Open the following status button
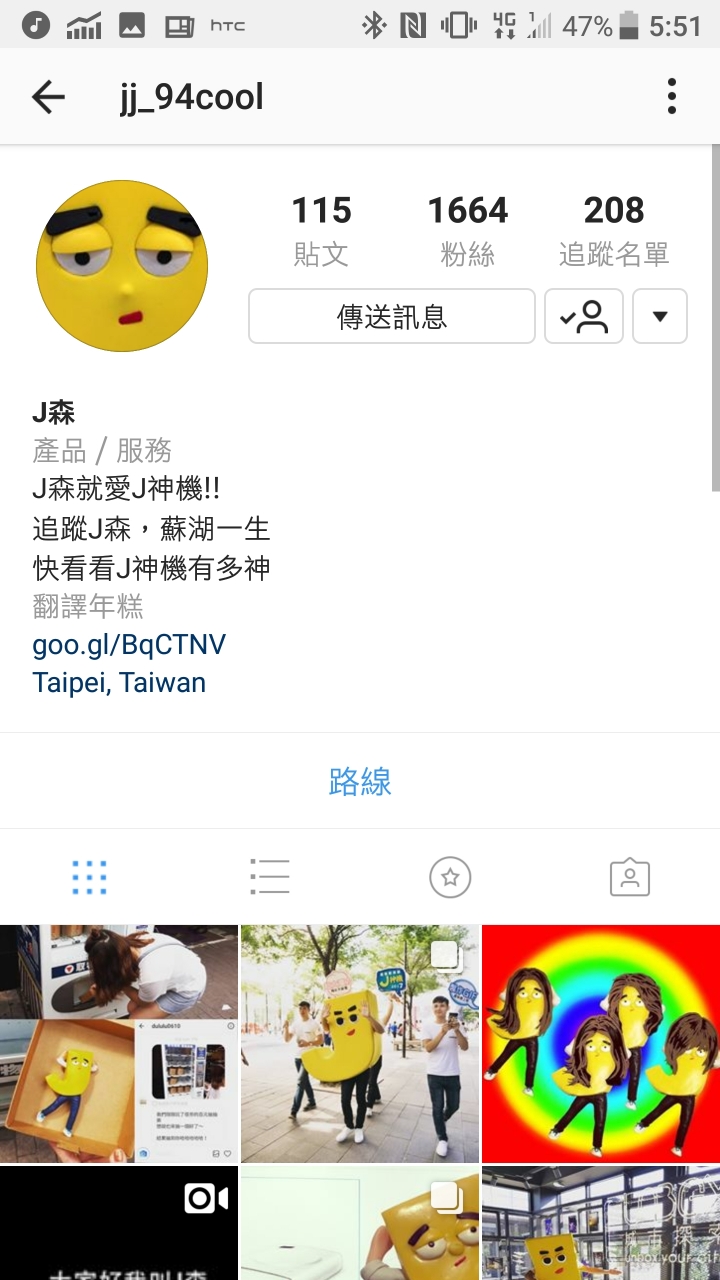Image resolution: width=720 pixels, height=1280 pixels. coord(584,317)
